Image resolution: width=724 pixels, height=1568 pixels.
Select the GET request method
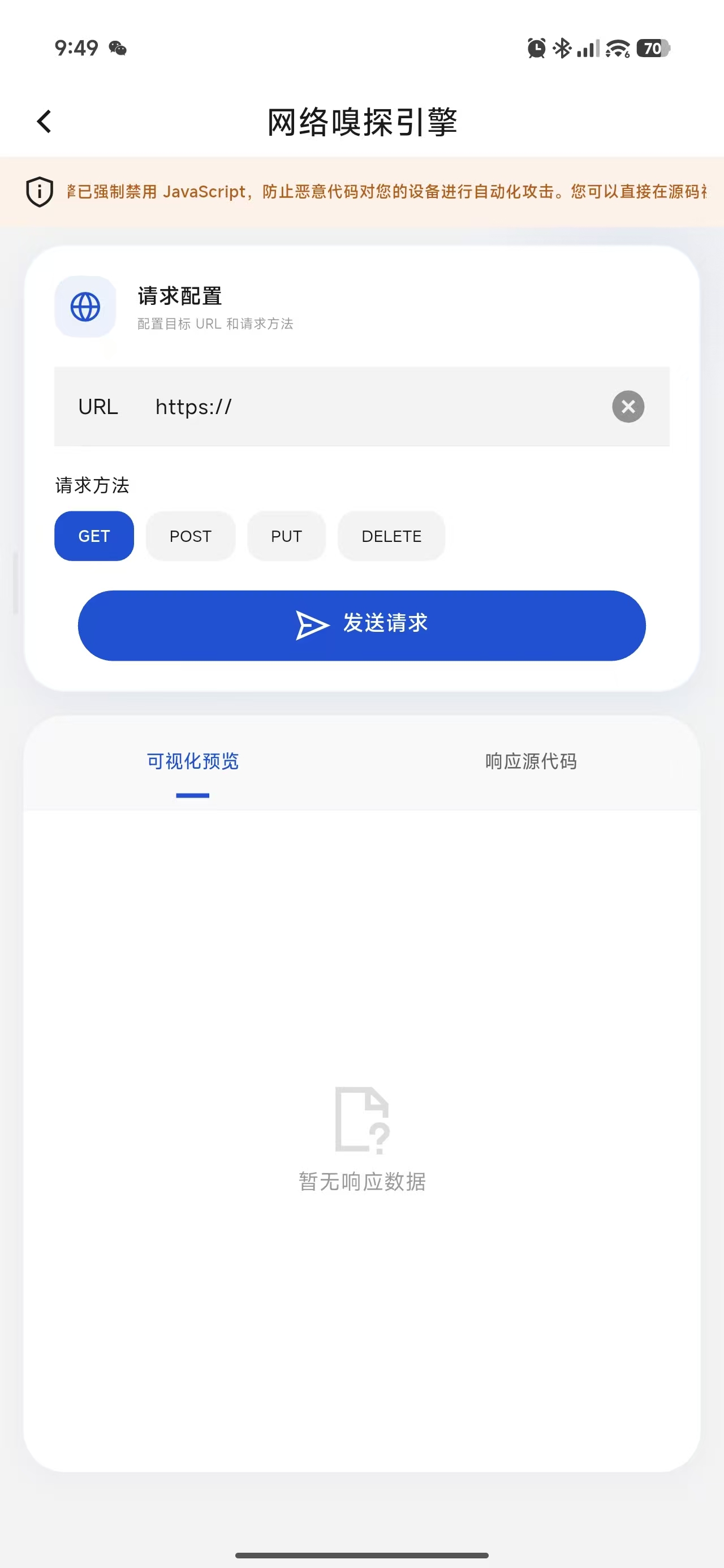[x=94, y=536]
